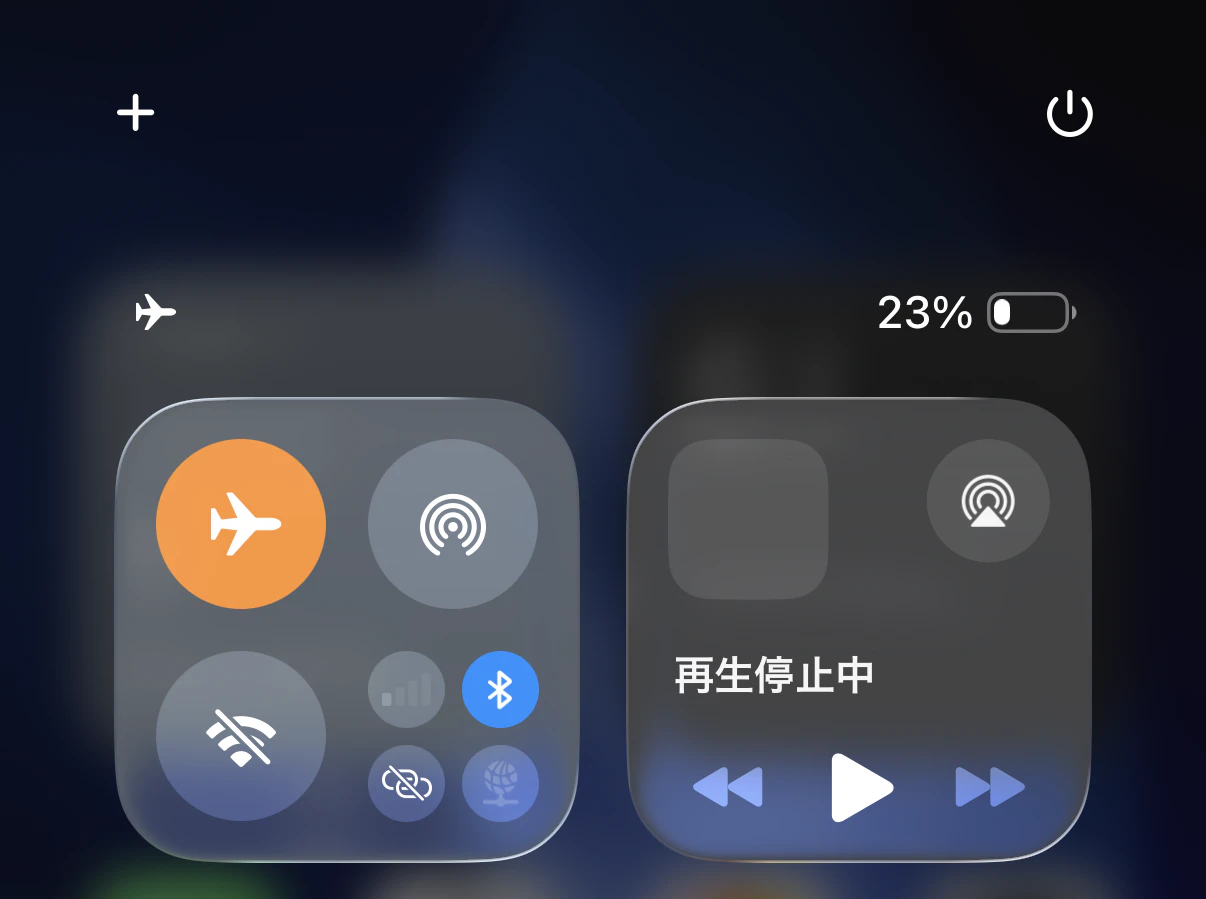Toggle personal hotspot
Screen dimensions: 1206x899
406,783
